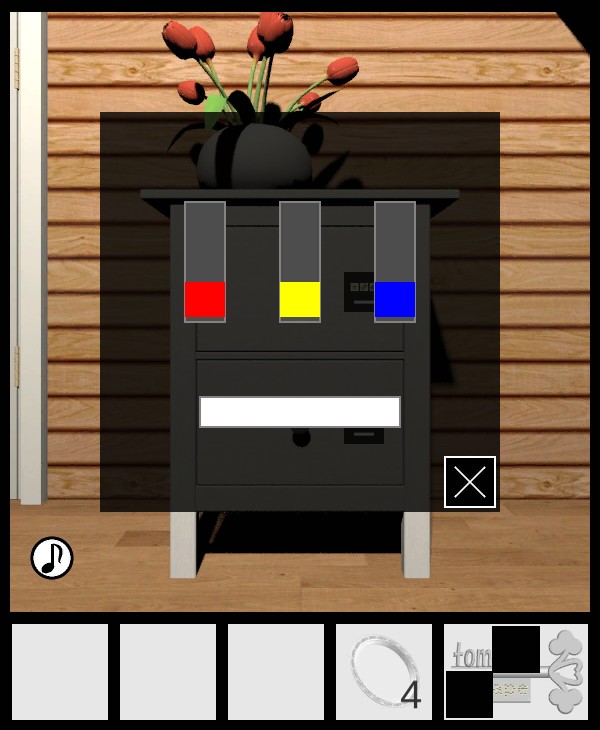
Task: Tap the red color tube
Action: [205, 262]
